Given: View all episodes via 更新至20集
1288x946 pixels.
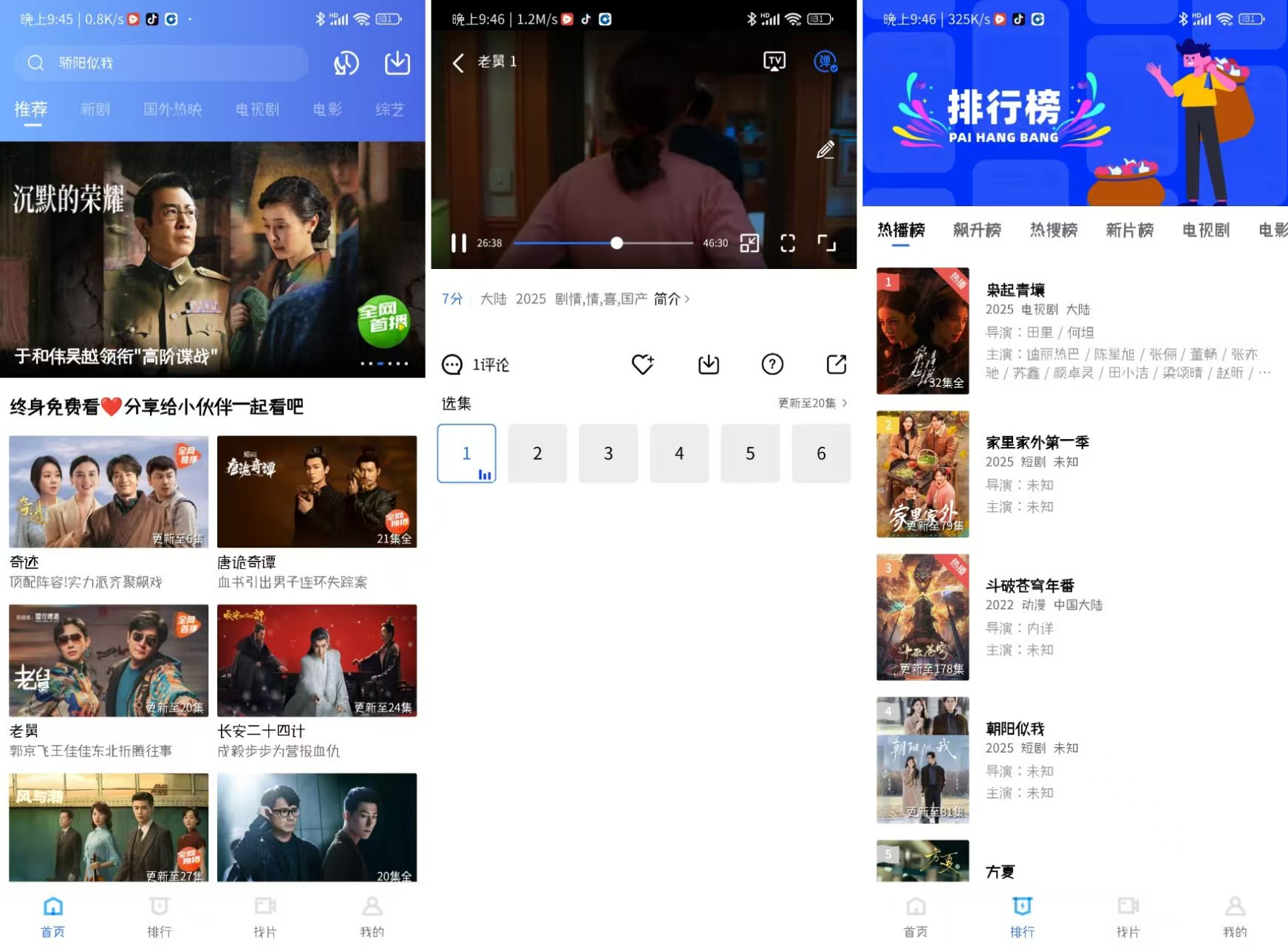Looking at the screenshot, I should [x=812, y=403].
